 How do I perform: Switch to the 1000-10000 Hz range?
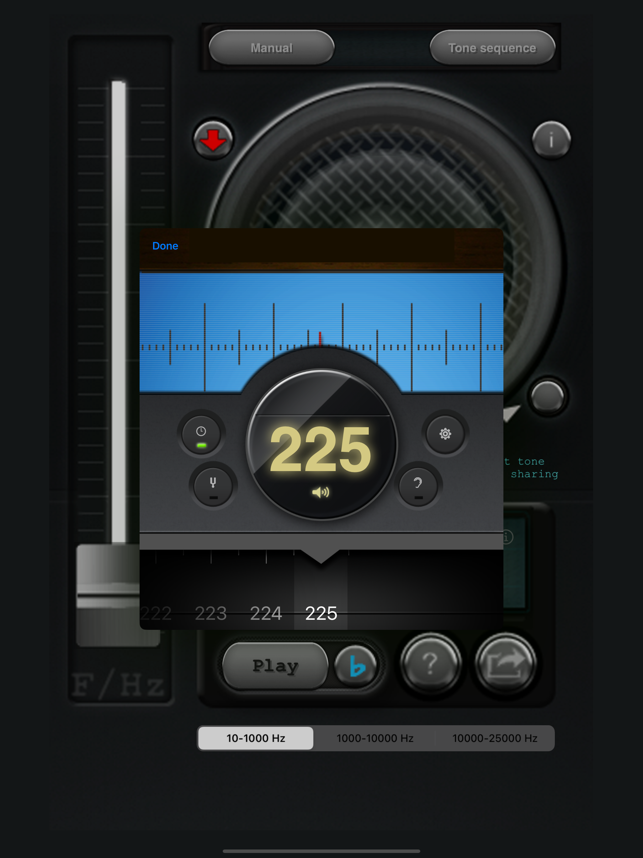[x=375, y=738]
